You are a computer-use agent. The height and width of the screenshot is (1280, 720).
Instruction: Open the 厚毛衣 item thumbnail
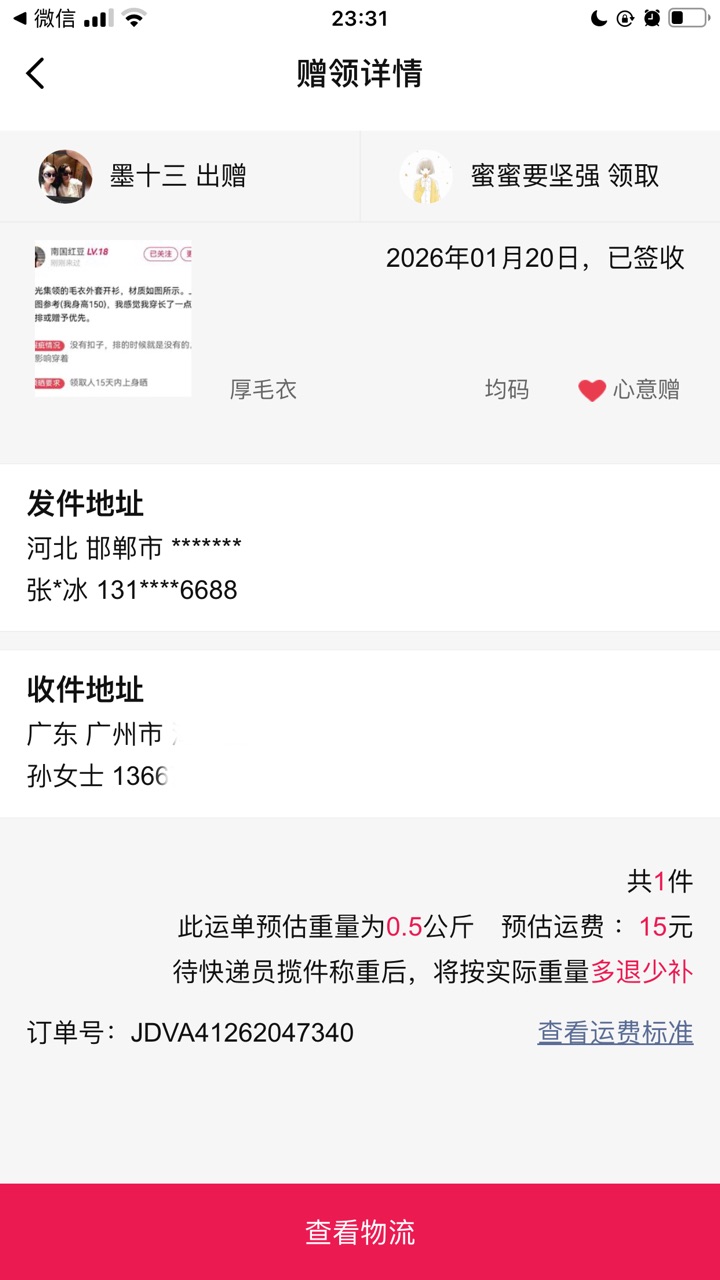coord(113,318)
